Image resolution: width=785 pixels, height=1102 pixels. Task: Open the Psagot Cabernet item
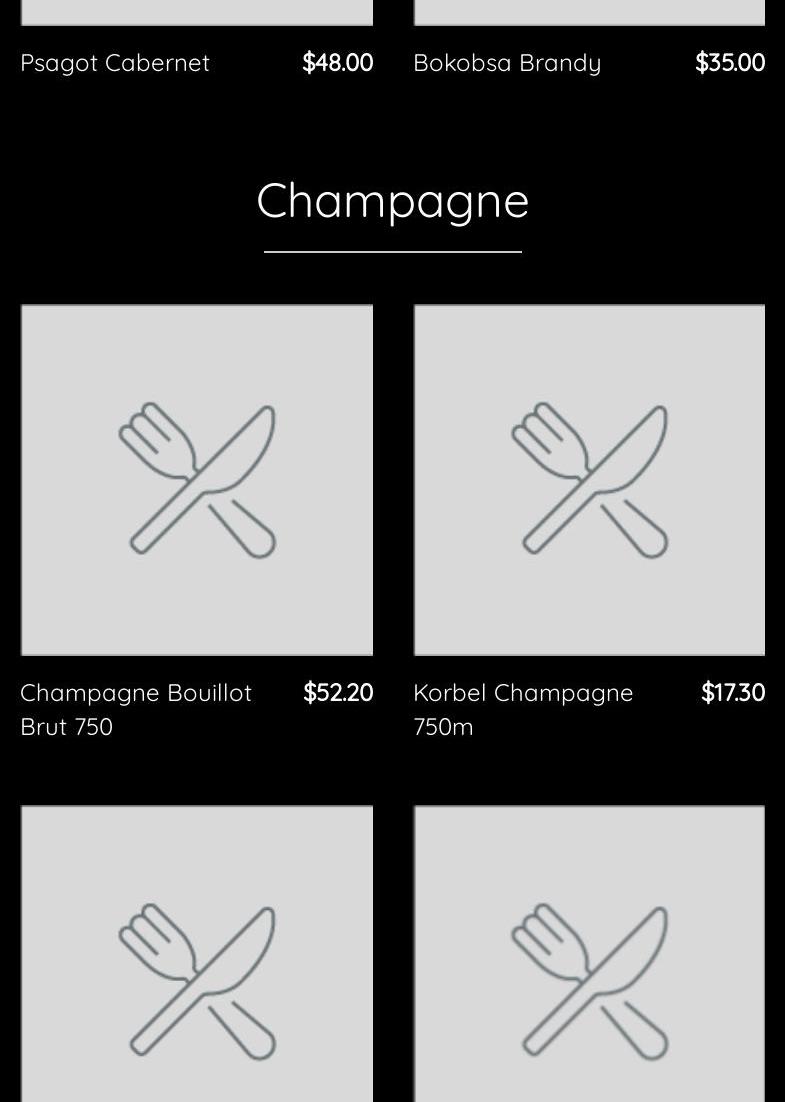[x=115, y=62]
